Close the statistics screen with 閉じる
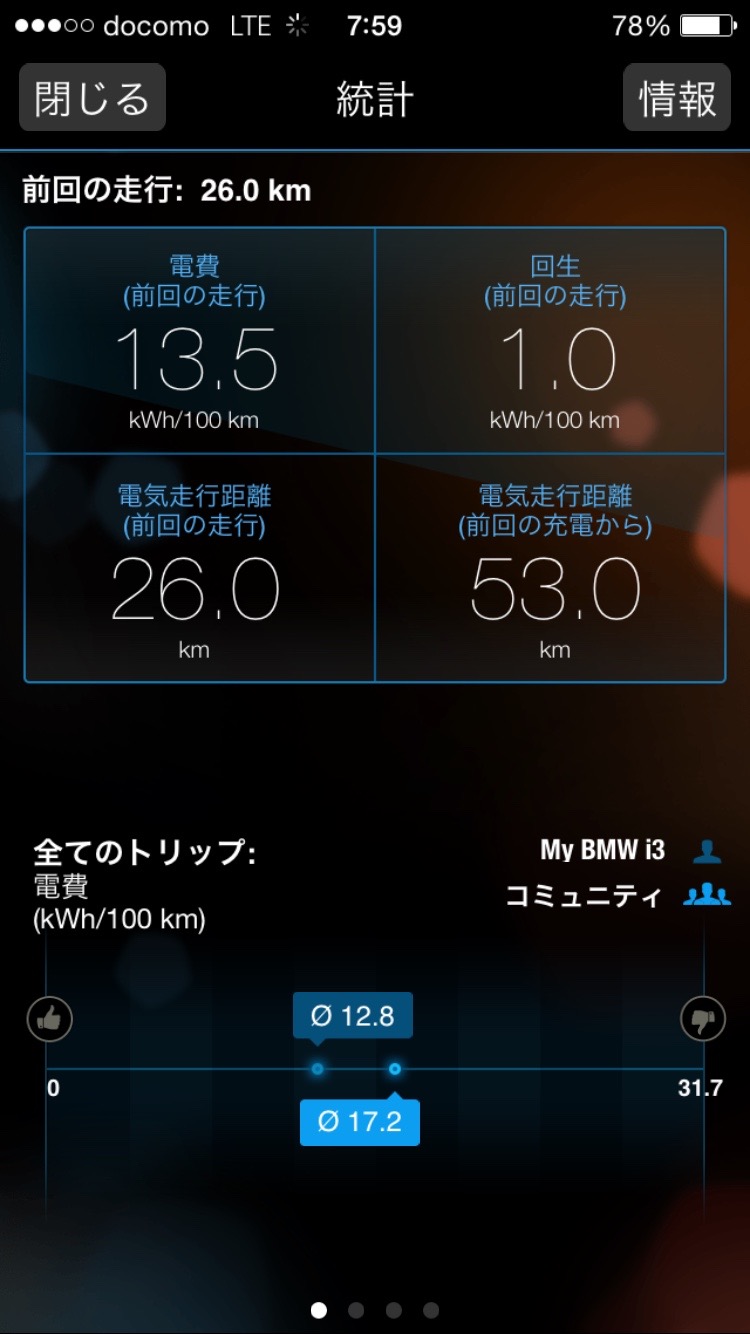 click(x=92, y=98)
